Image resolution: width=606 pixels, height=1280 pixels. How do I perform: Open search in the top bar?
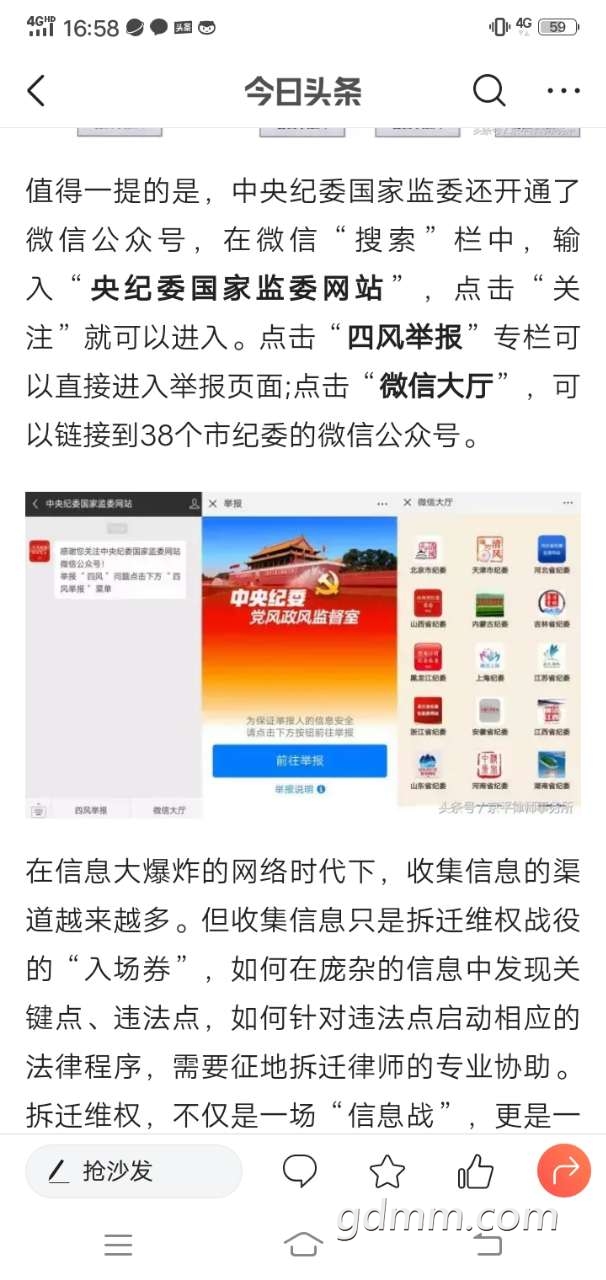[x=488, y=92]
